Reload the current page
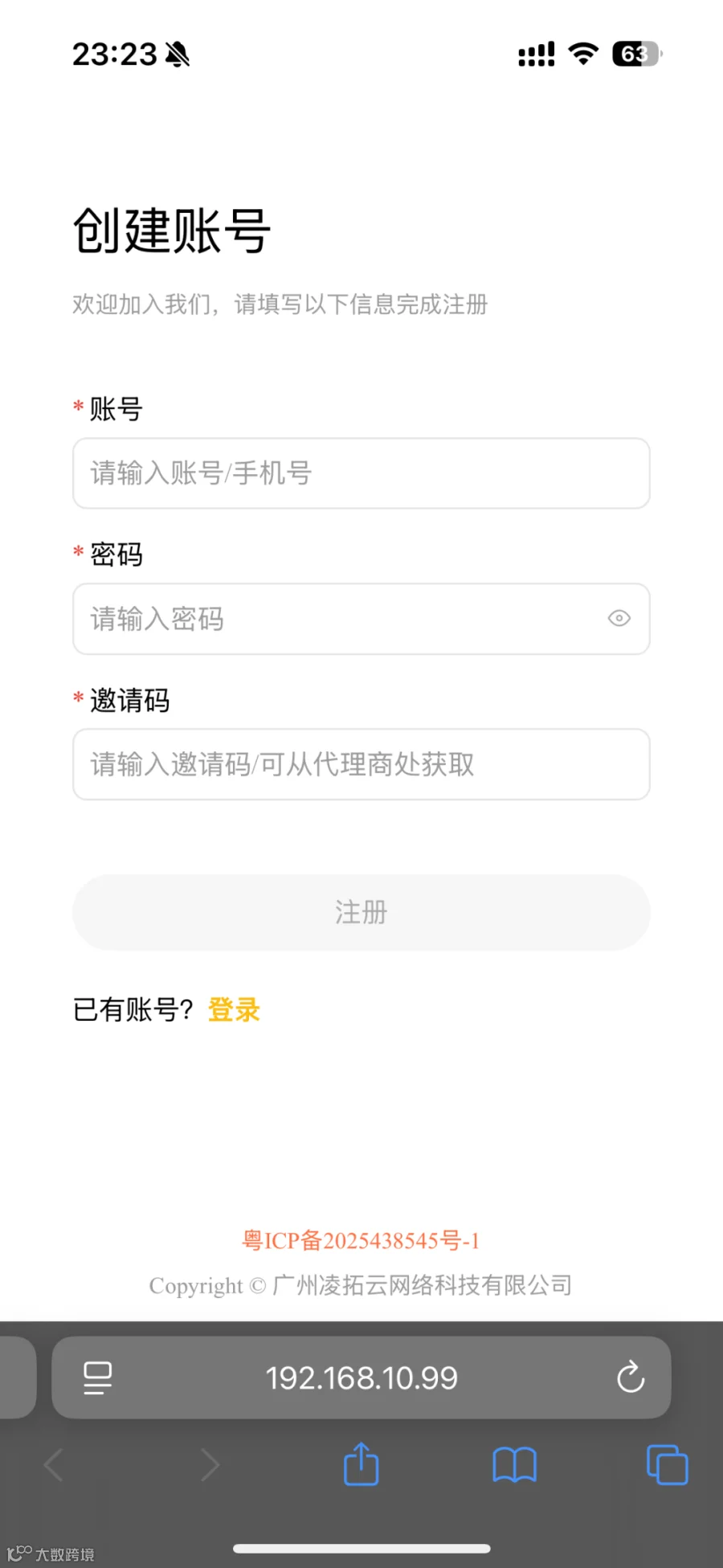Viewport: 723px width, 1568px height. [631, 1378]
